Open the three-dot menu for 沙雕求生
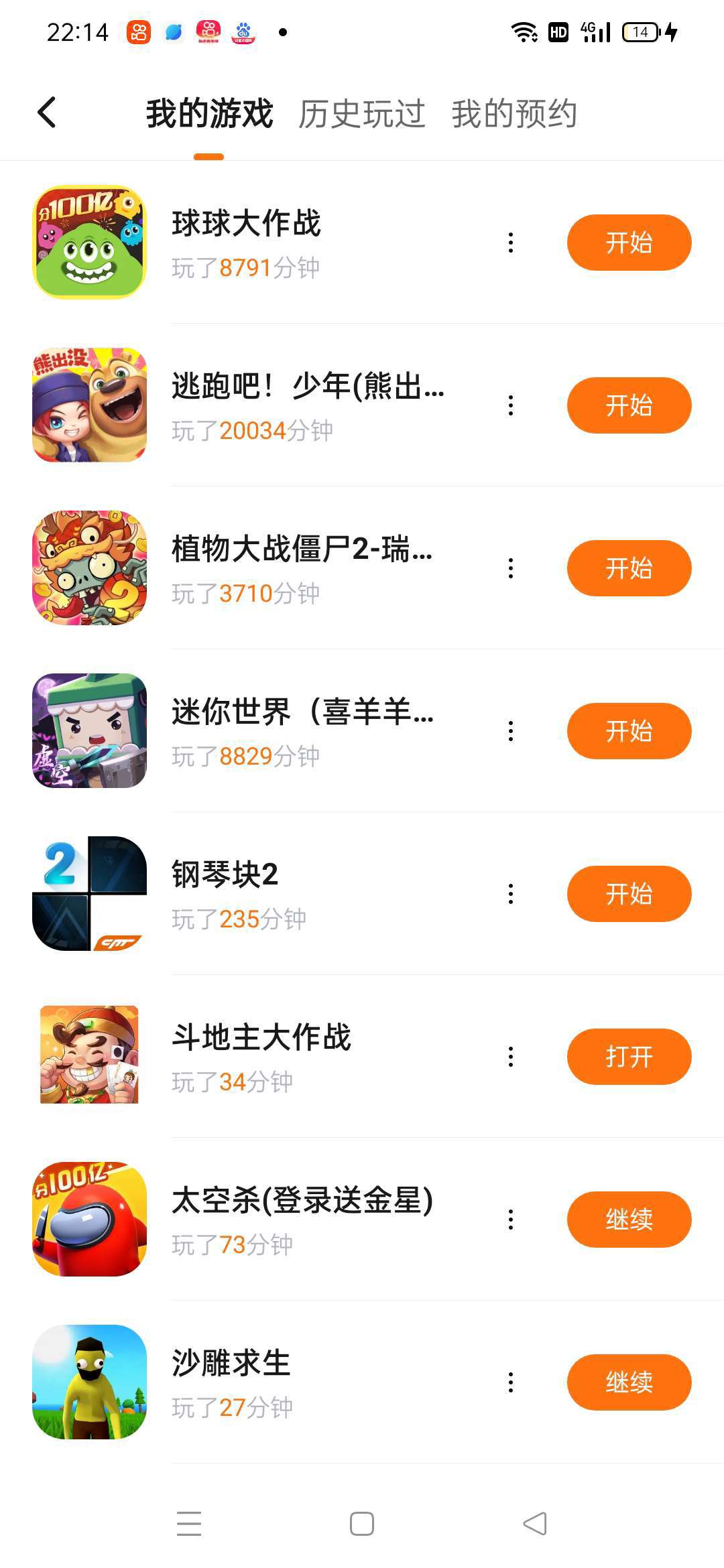This screenshot has width=724, height=1568. pos(511,1382)
